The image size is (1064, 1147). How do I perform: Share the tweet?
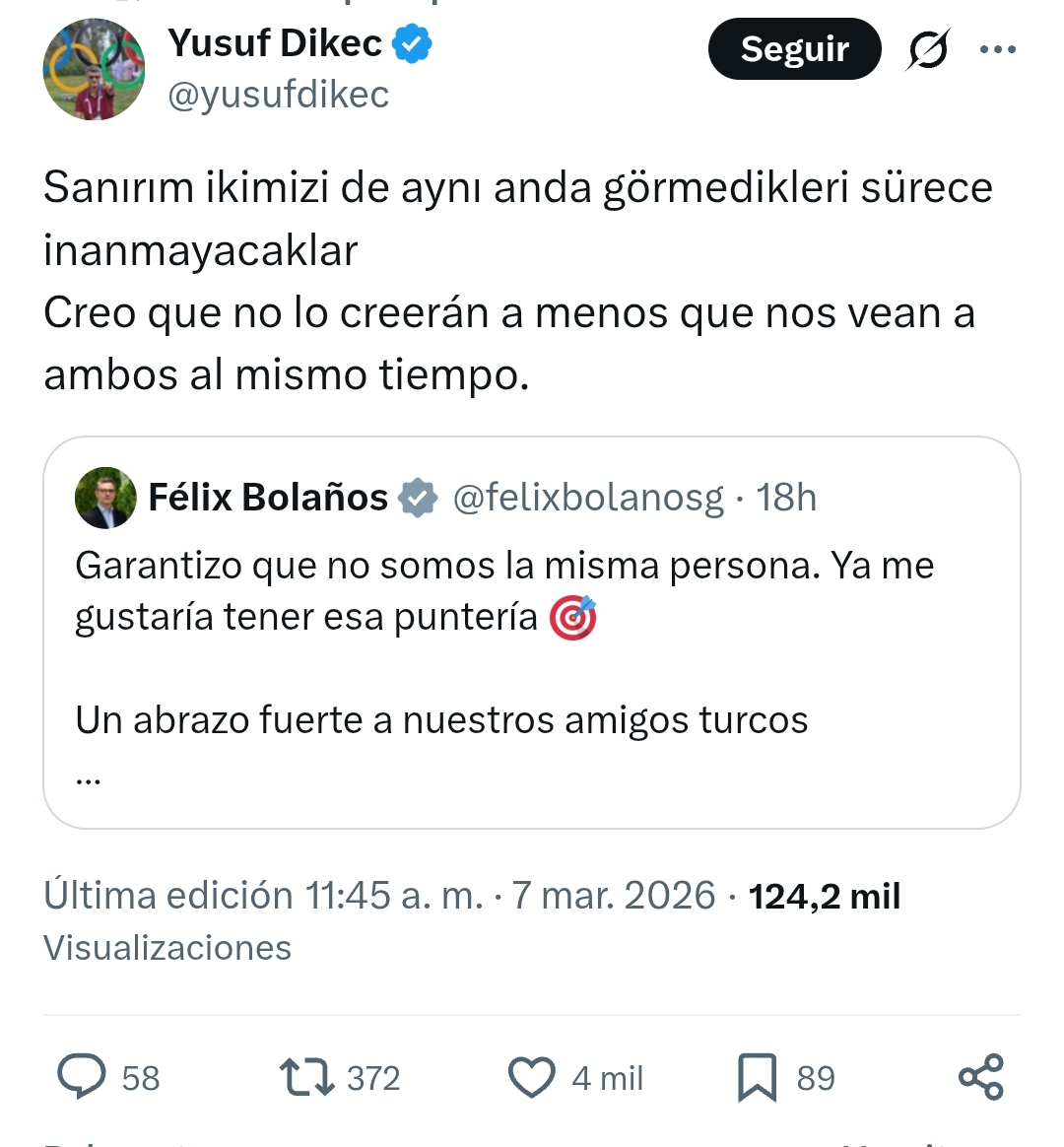tap(980, 1077)
